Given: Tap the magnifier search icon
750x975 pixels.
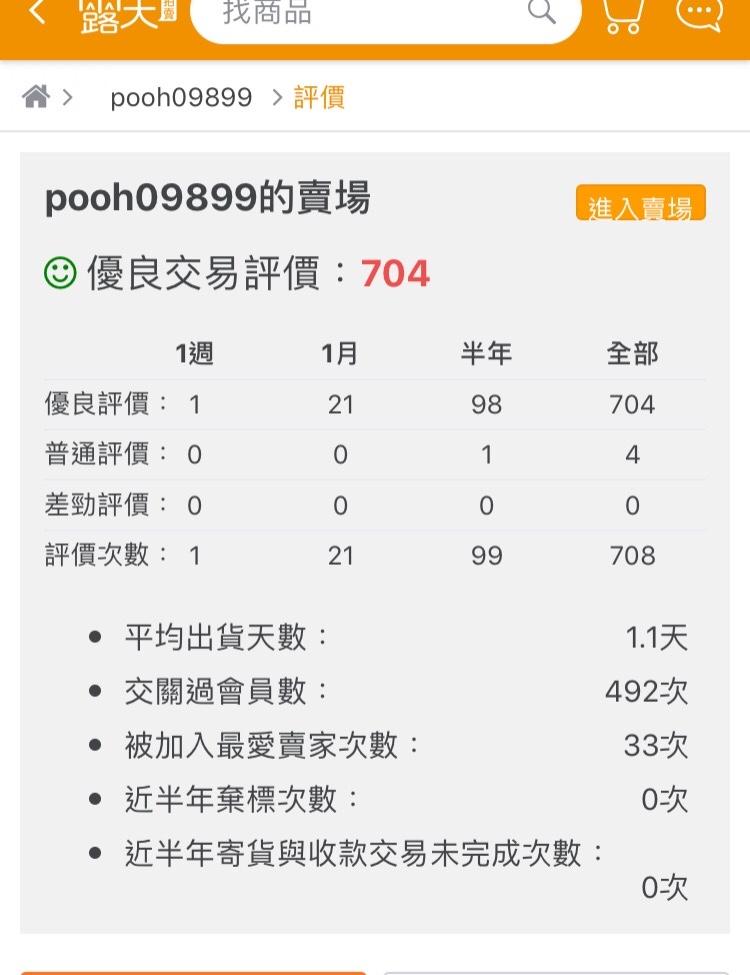Looking at the screenshot, I should (541, 12).
